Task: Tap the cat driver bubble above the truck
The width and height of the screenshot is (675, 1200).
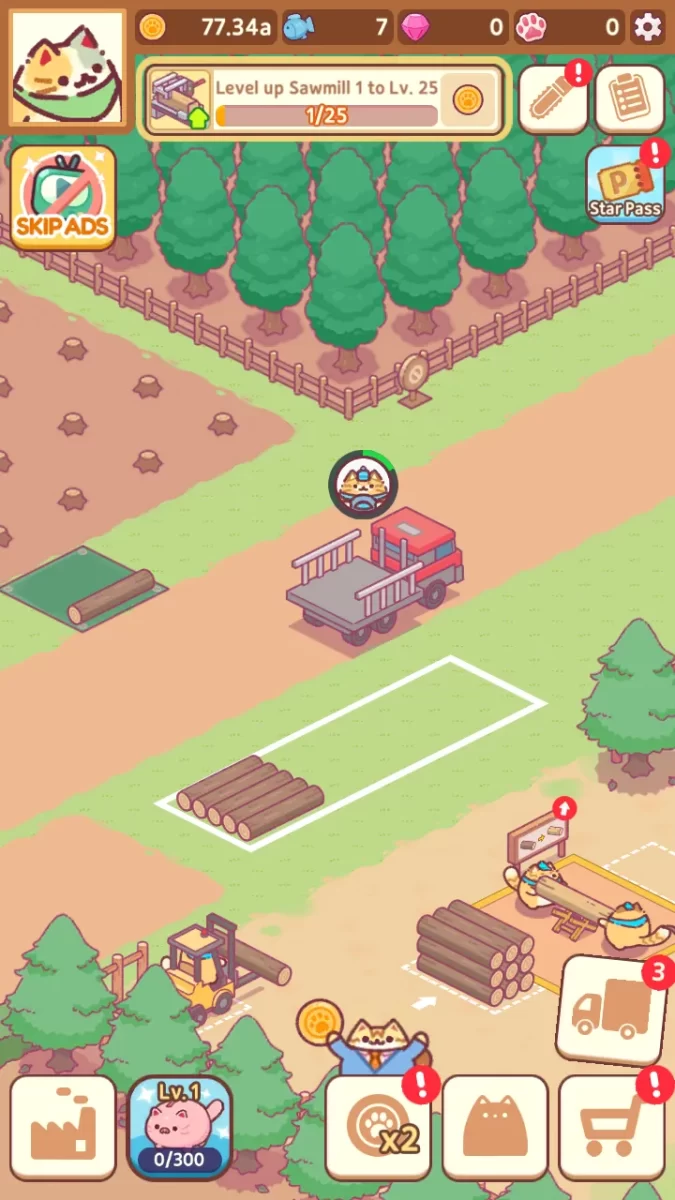Action: (363, 484)
